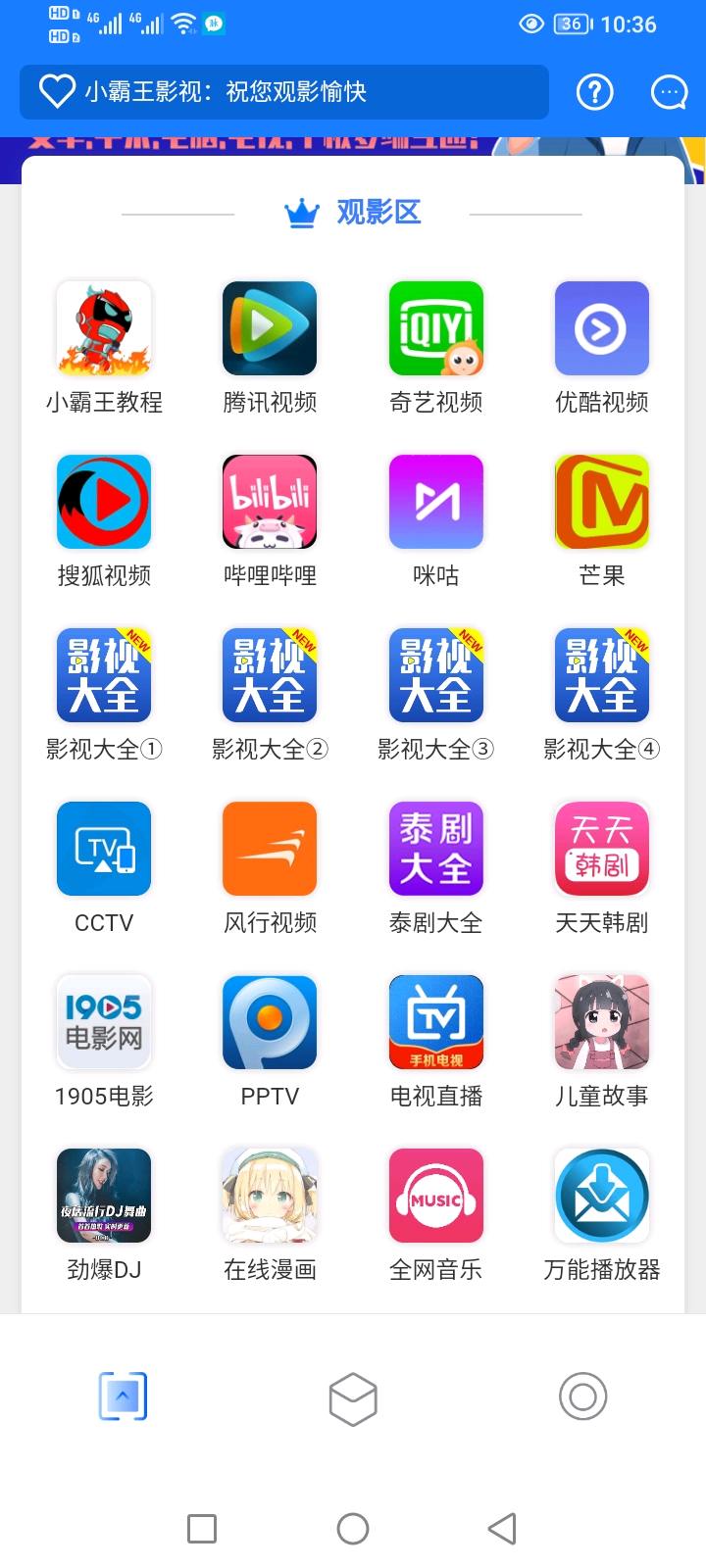The width and height of the screenshot is (706, 1568).
Task: Open 芒果
Action: tap(602, 502)
